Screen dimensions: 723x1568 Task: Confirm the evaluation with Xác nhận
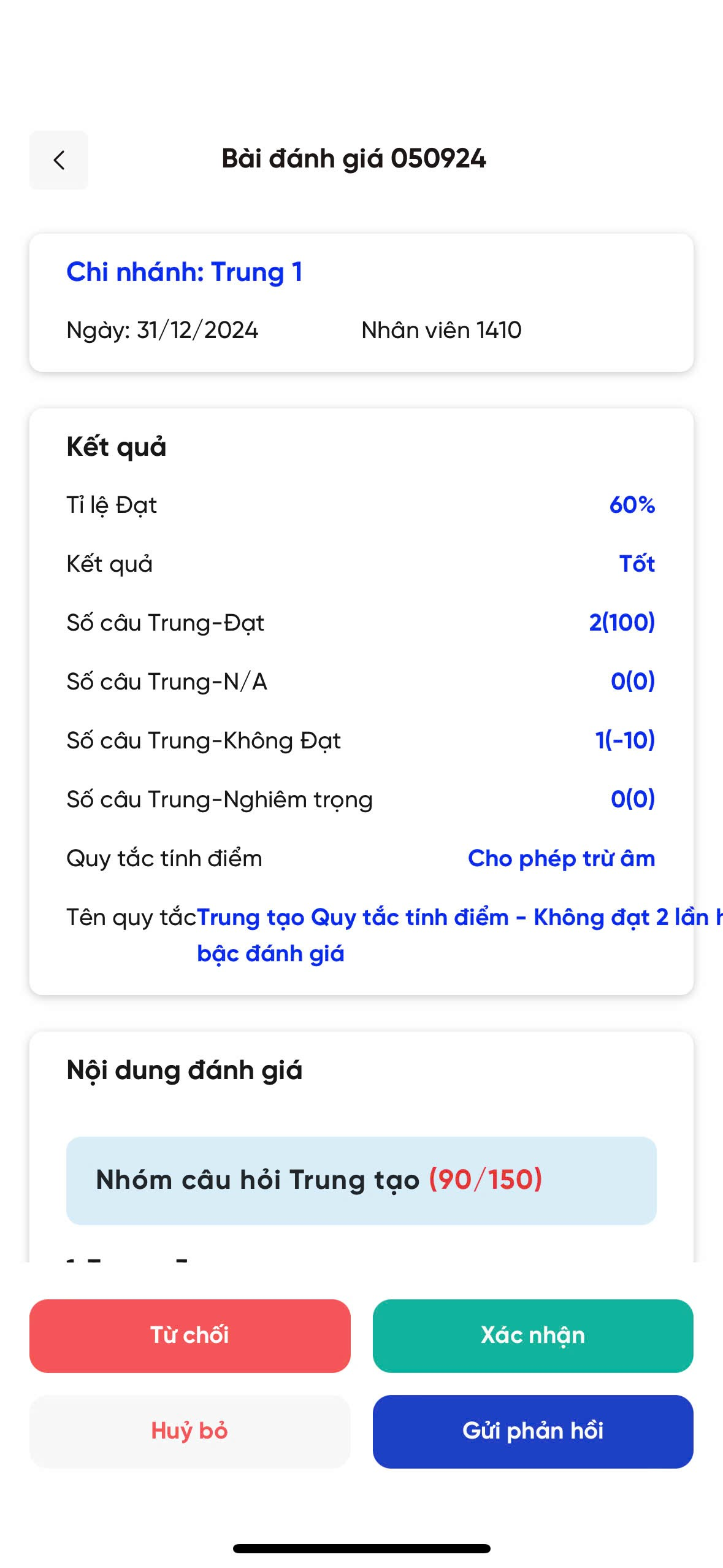pos(533,1335)
